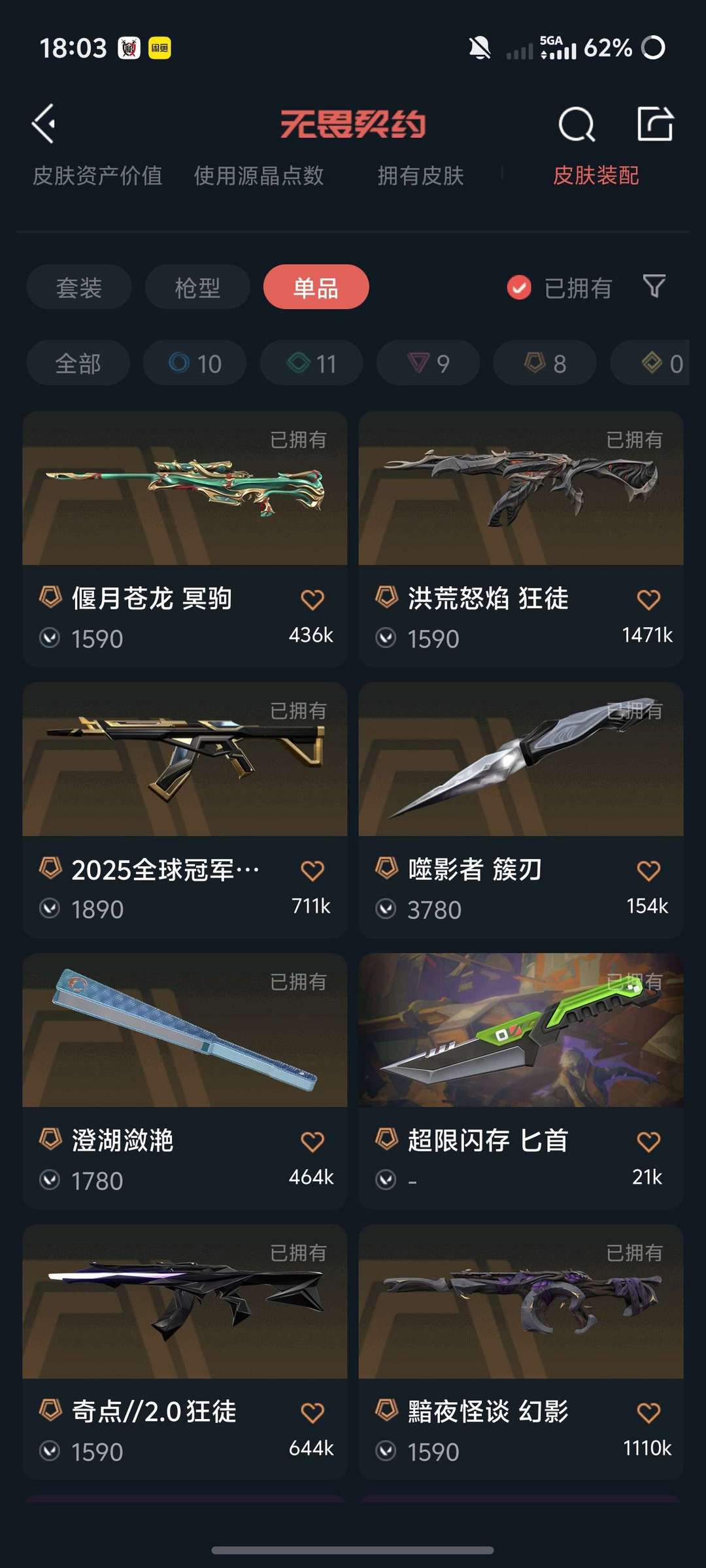
Task: Select the 枪型 filter chip
Action: point(197,287)
